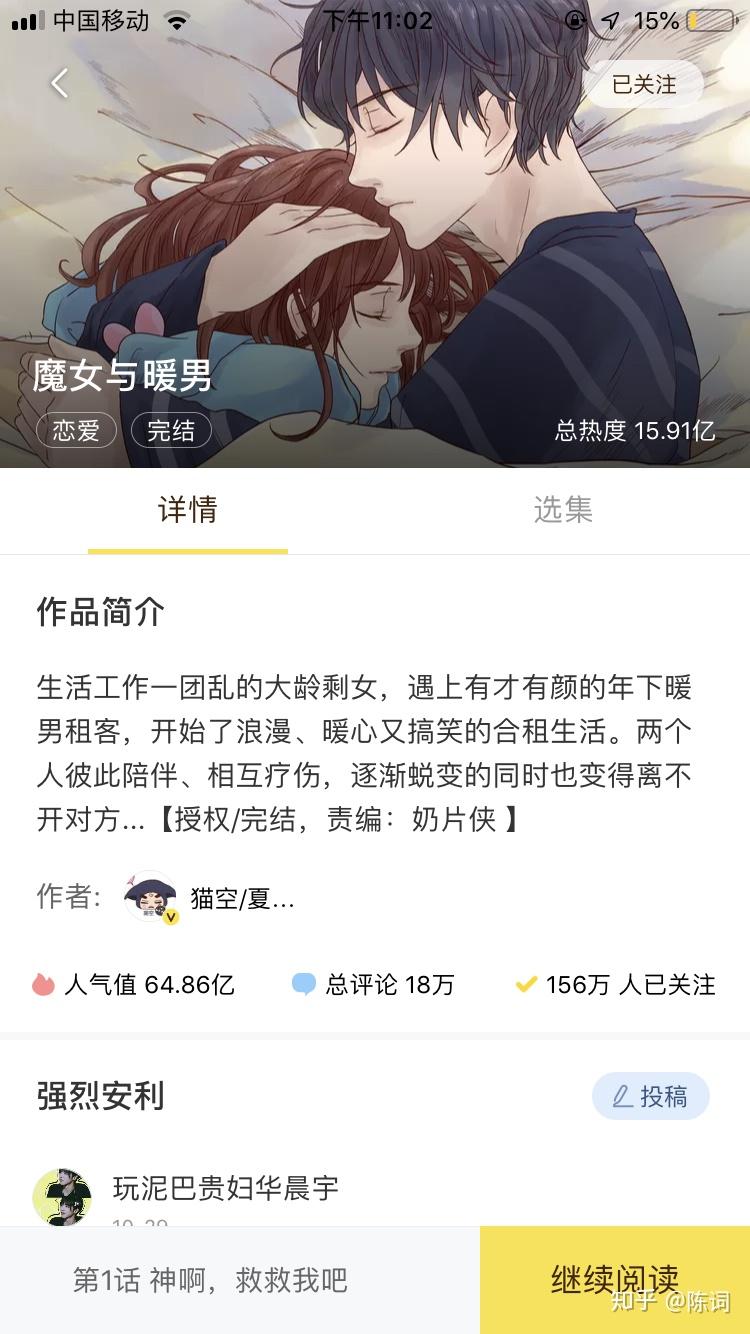
Task: Tap the 完结 status tag
Action: (171, 431)
